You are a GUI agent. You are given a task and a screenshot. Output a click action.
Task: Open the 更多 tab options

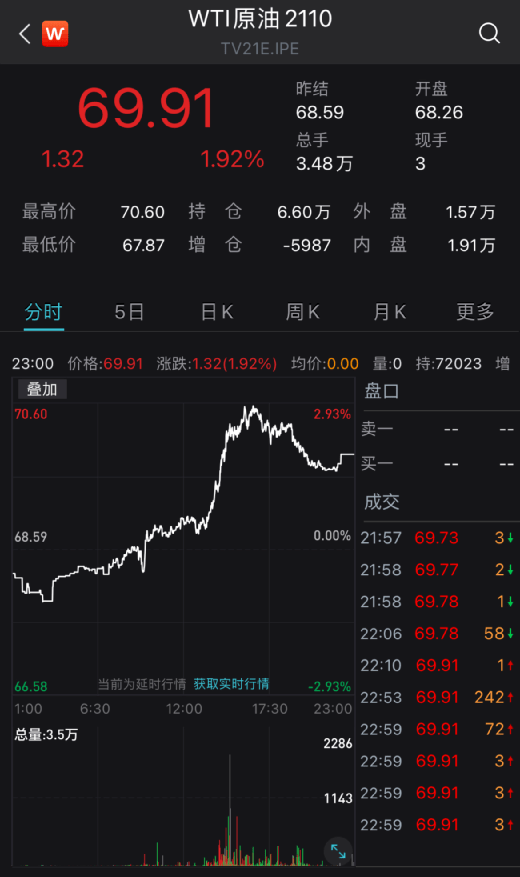pos(475,312)
